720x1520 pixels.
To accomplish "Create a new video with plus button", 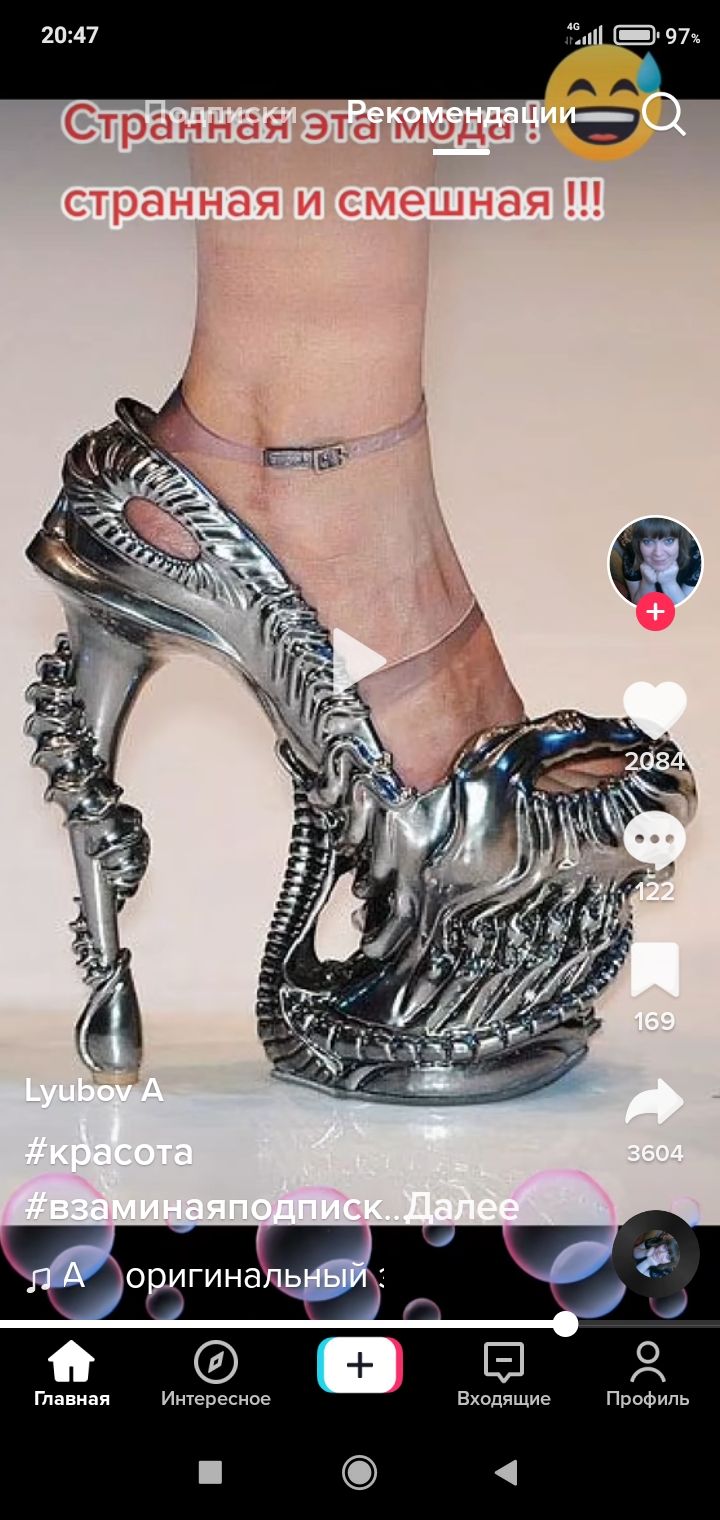I will click(360, 1365).
